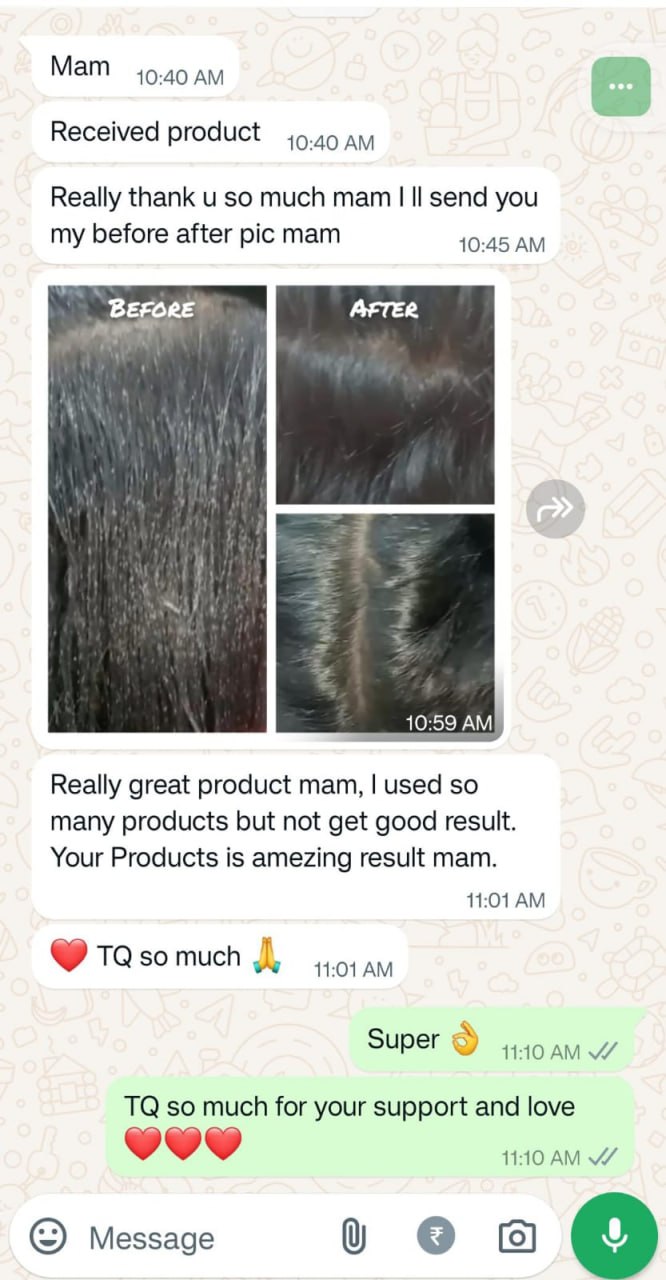Open the emoji picker
This screenshot has height=1280, width=666.
47,1237
